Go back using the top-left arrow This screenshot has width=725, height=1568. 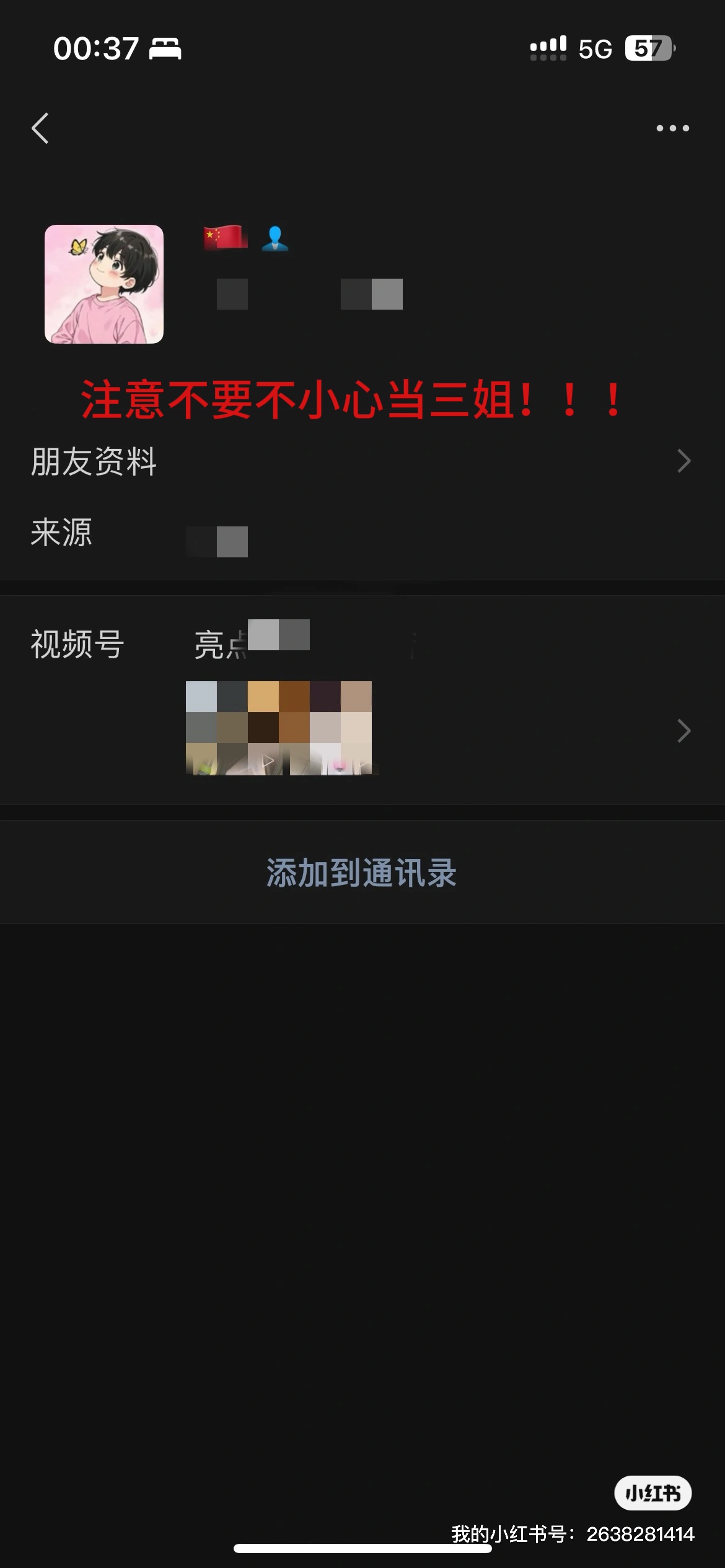click(40, 128)
